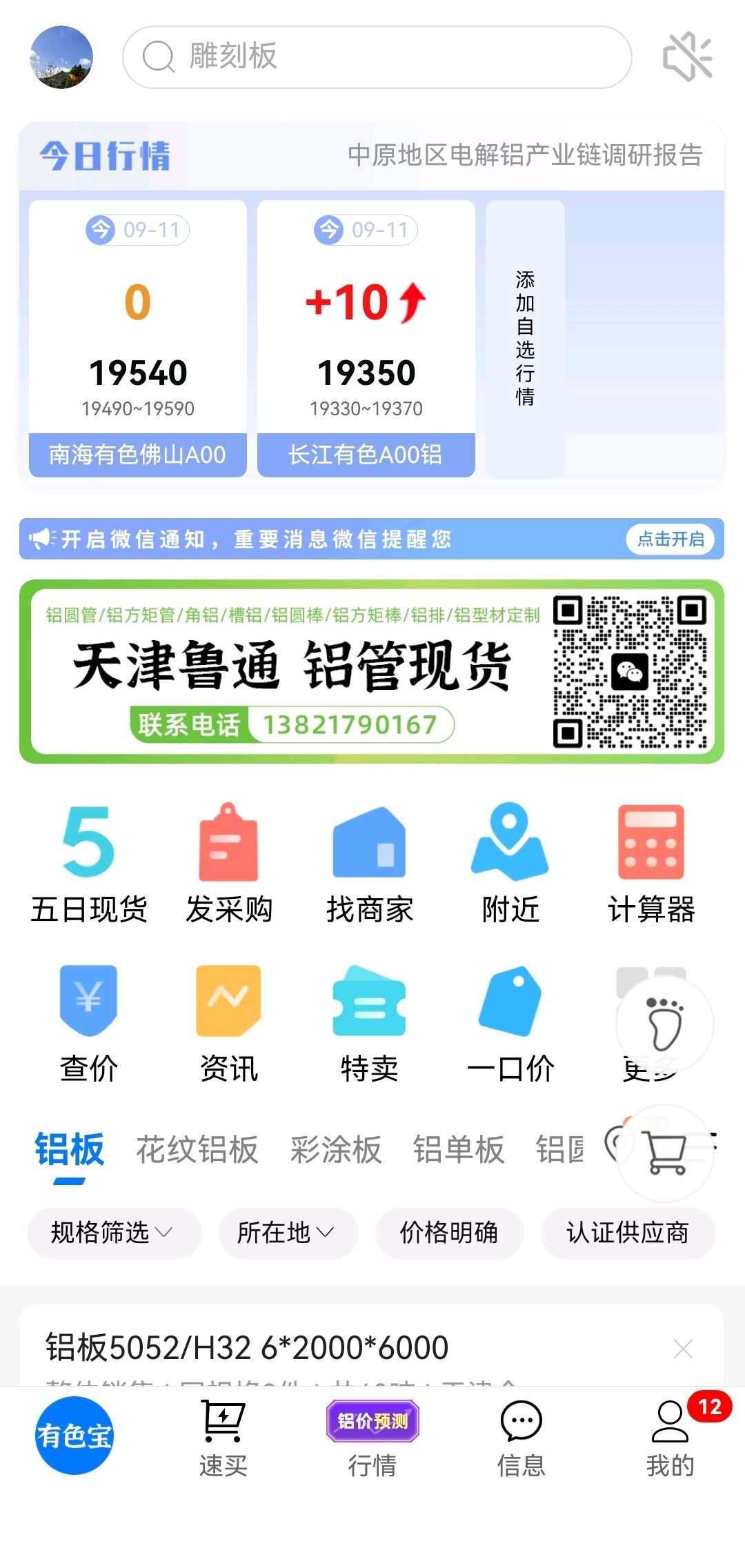Switch to the 行情 bottom tab
Image resolution: width=745 pixels, height=1568 pixels.
coord(372,1439)
